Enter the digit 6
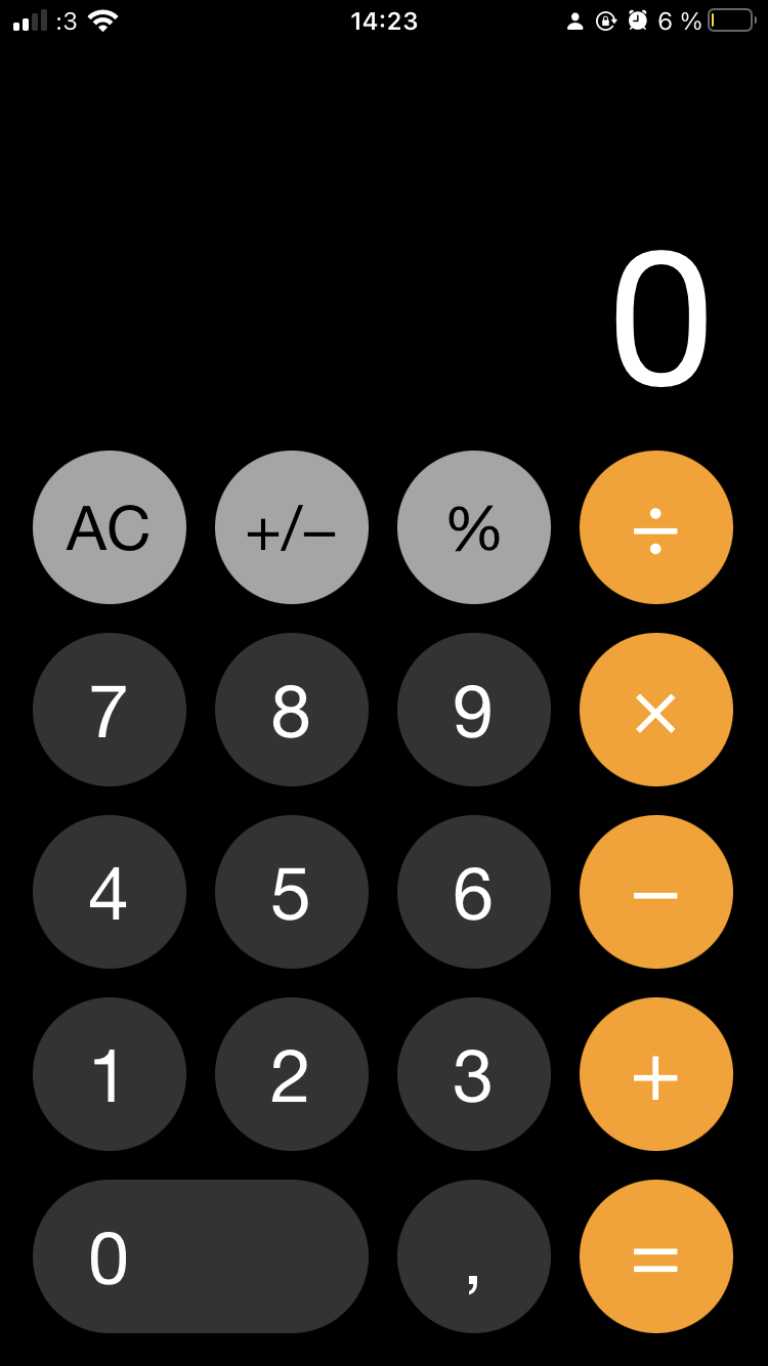The width and height of the screenshot is (768, 1366). click(474, 892)
